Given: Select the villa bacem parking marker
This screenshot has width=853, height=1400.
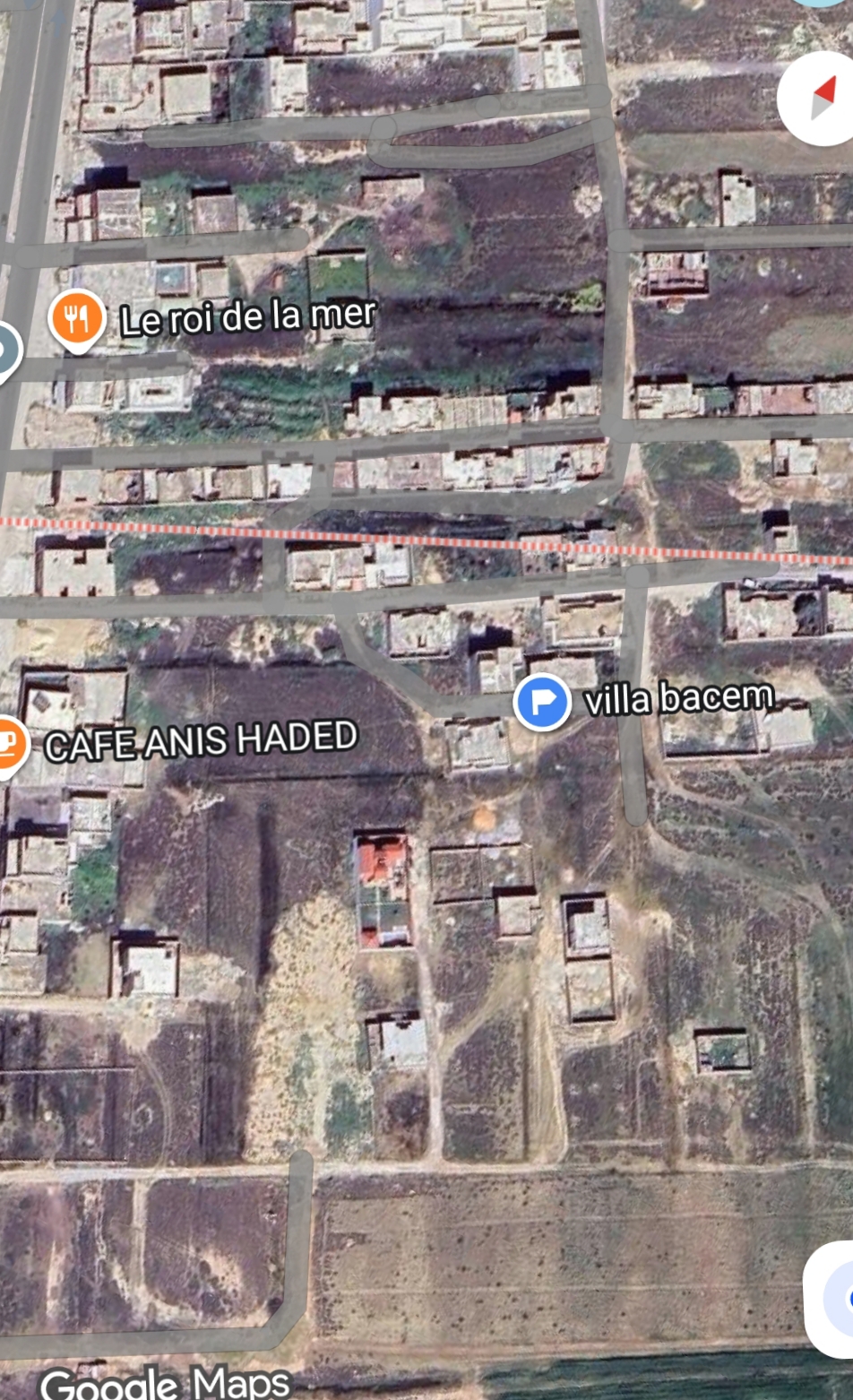Looking at the screenshot, I should click(542, 702).
